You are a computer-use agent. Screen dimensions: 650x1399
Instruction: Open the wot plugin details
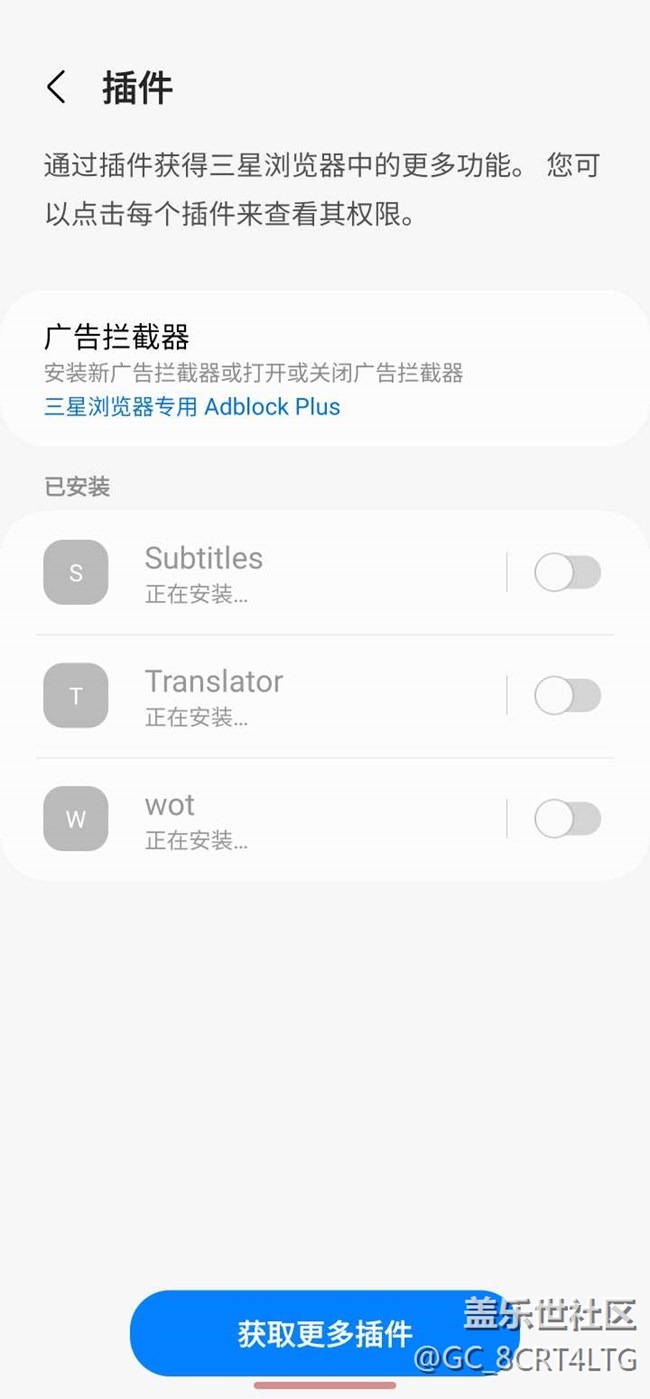[270, 819]
